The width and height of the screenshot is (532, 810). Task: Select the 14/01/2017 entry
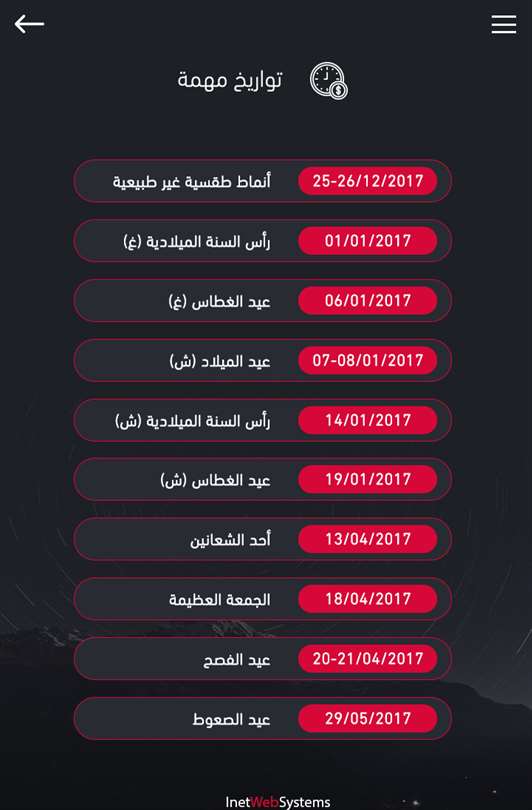click(x=262, y=420)
